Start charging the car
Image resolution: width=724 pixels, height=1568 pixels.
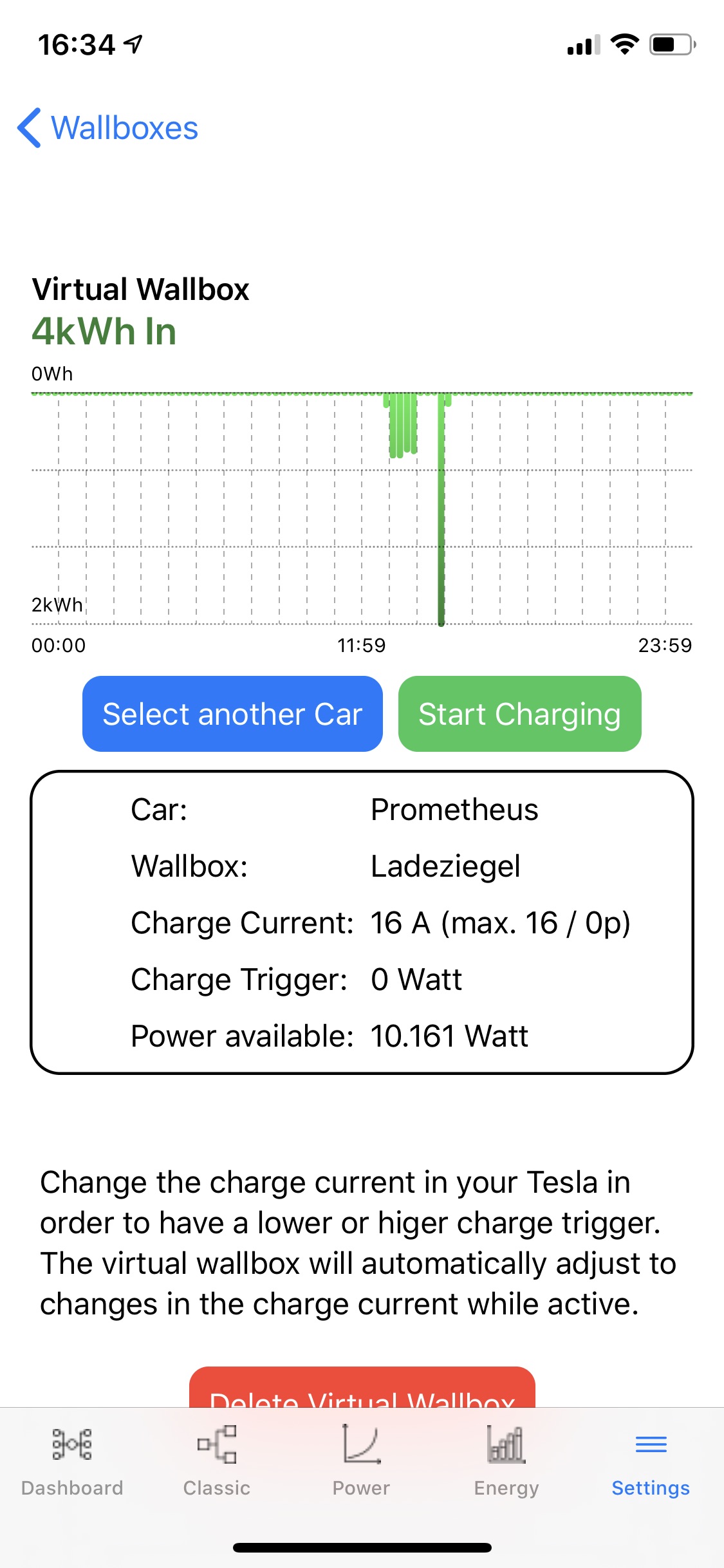[x=520, y=714]
